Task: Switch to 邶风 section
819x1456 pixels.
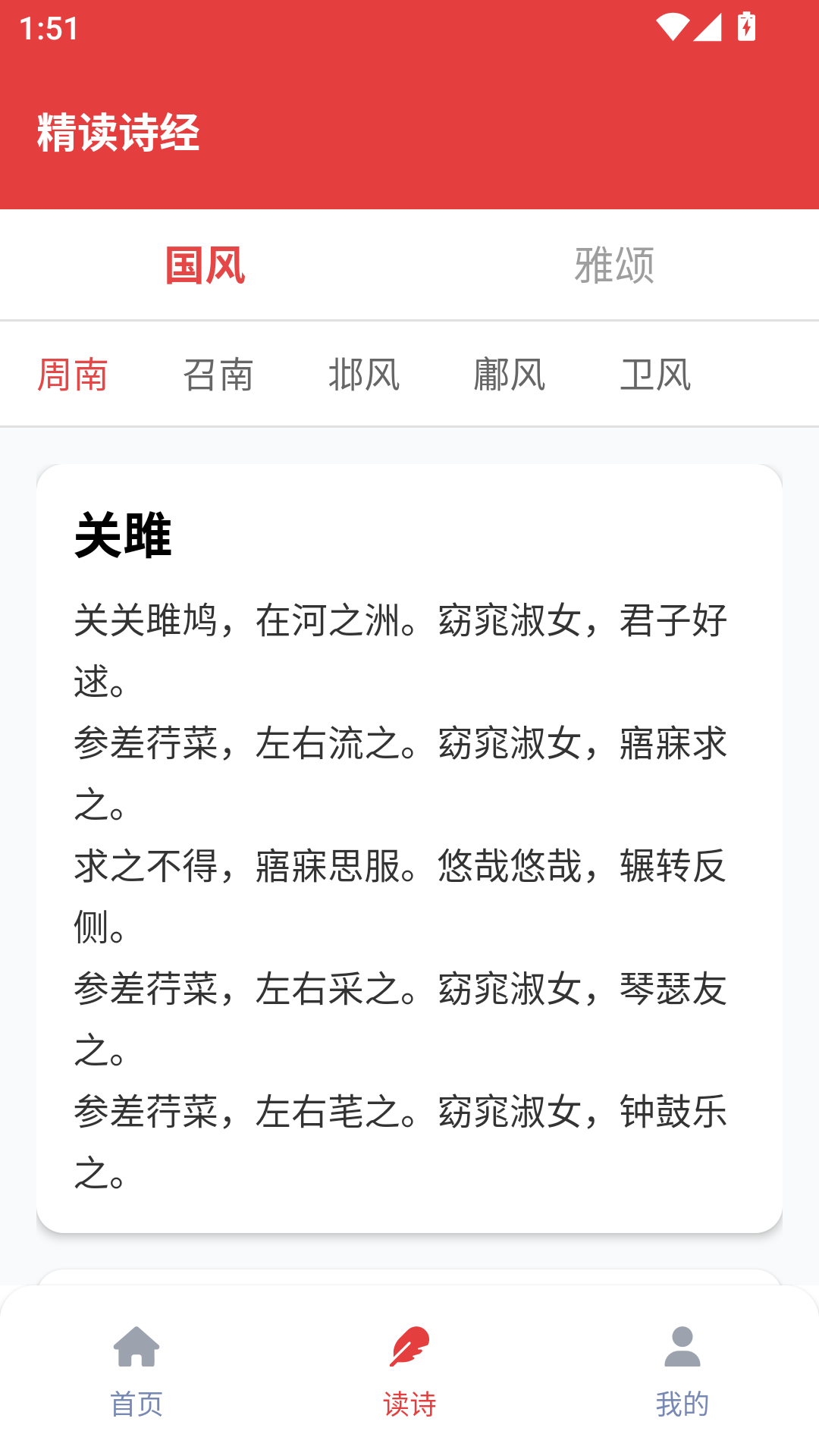Action: coord(366,373)
